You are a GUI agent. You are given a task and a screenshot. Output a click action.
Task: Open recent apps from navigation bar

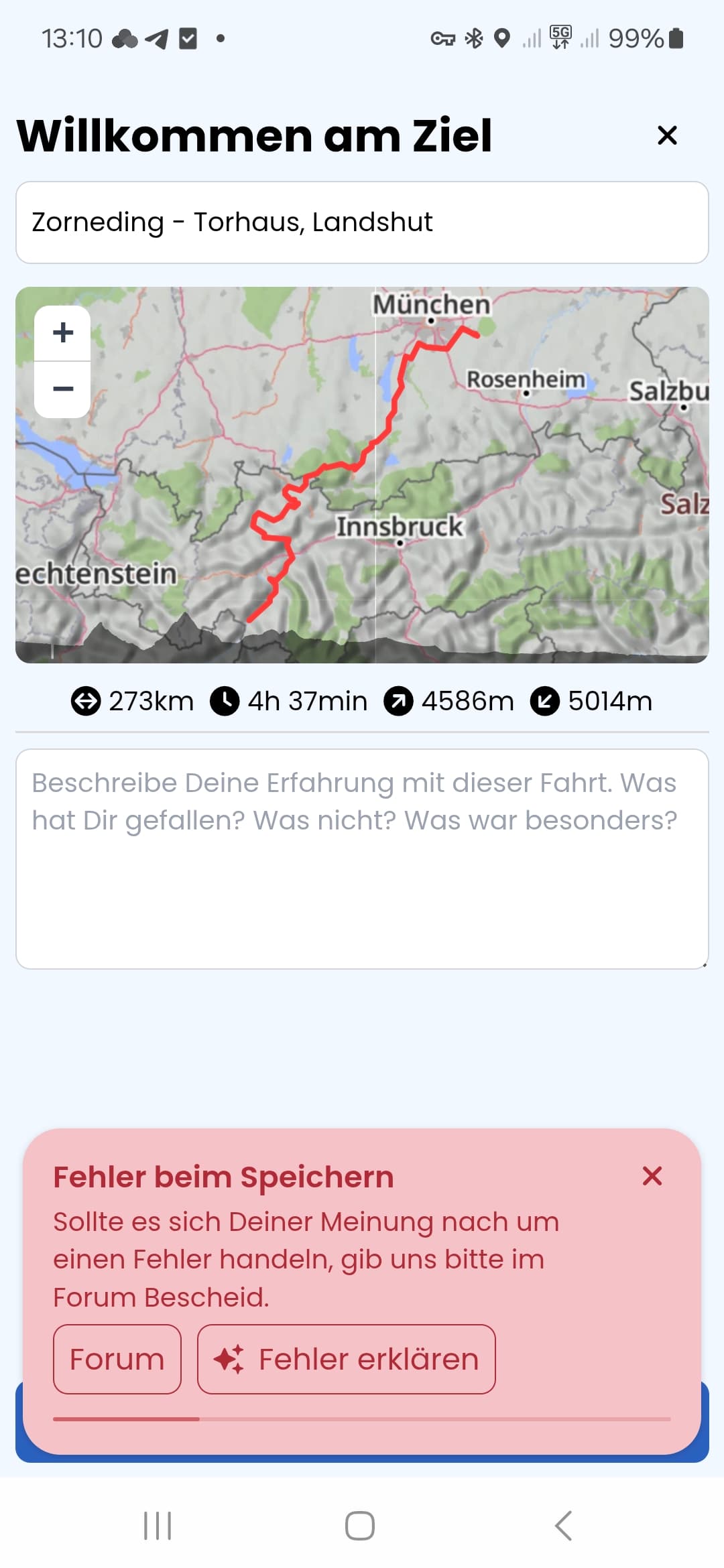[x=158, y=1526]
